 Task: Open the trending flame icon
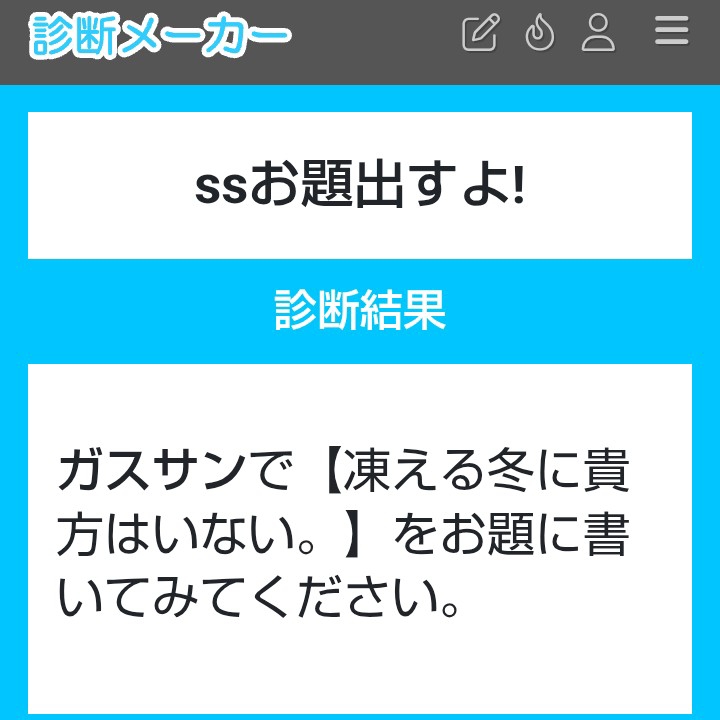click(540, 33)
